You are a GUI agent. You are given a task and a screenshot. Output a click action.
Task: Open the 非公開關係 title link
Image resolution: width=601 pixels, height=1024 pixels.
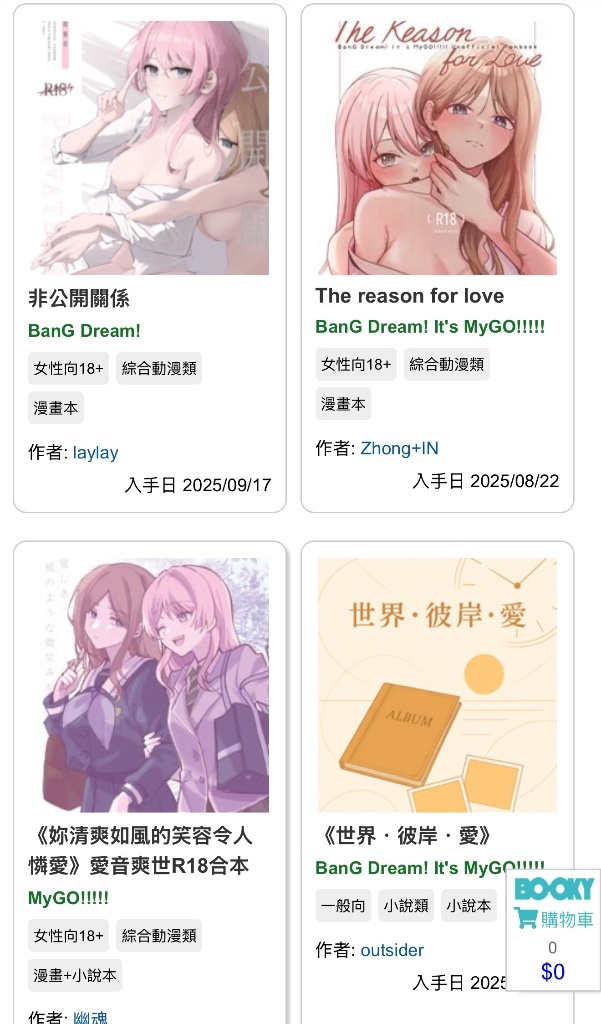[x=79, y=298]
